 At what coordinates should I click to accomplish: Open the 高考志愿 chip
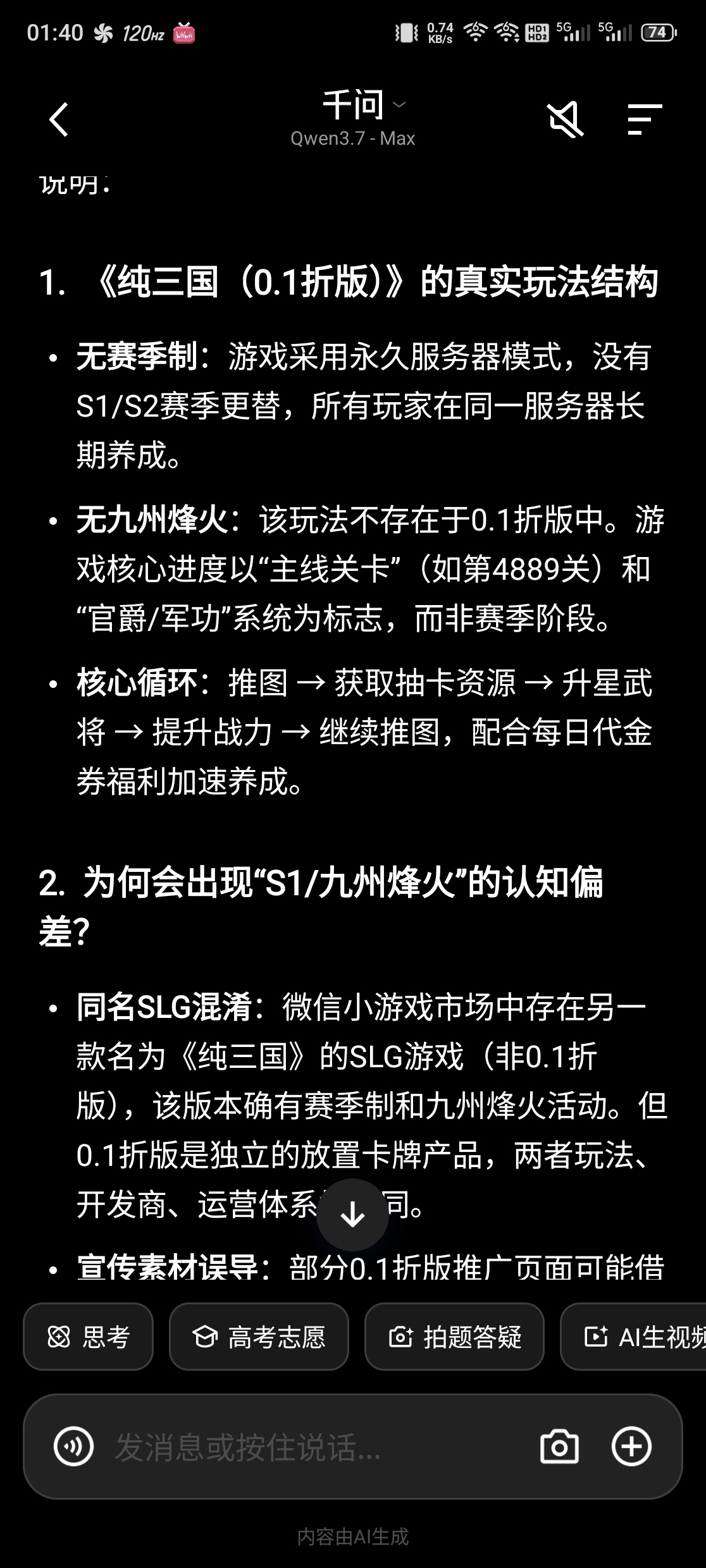[259, 1337]
